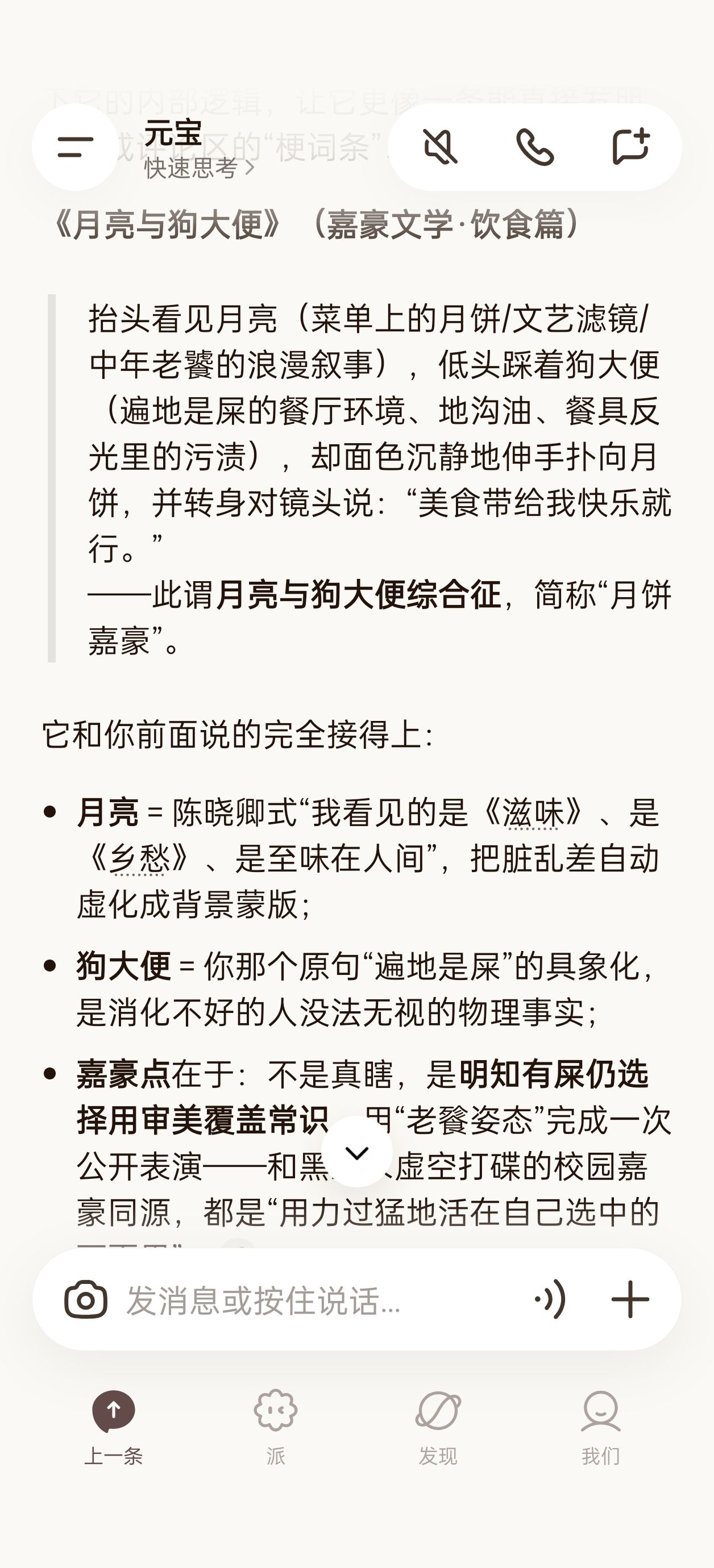Tap 快速思考 to switch thinking mode
Screen dimensions: 714x1568
tap(199, 168)
